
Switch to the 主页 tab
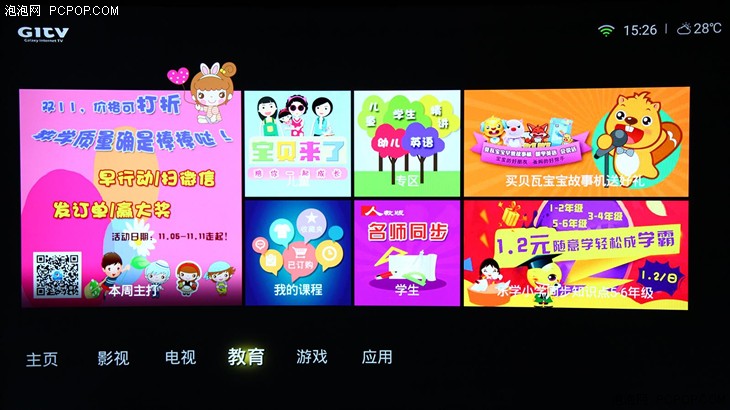click(x=42, y=358)
